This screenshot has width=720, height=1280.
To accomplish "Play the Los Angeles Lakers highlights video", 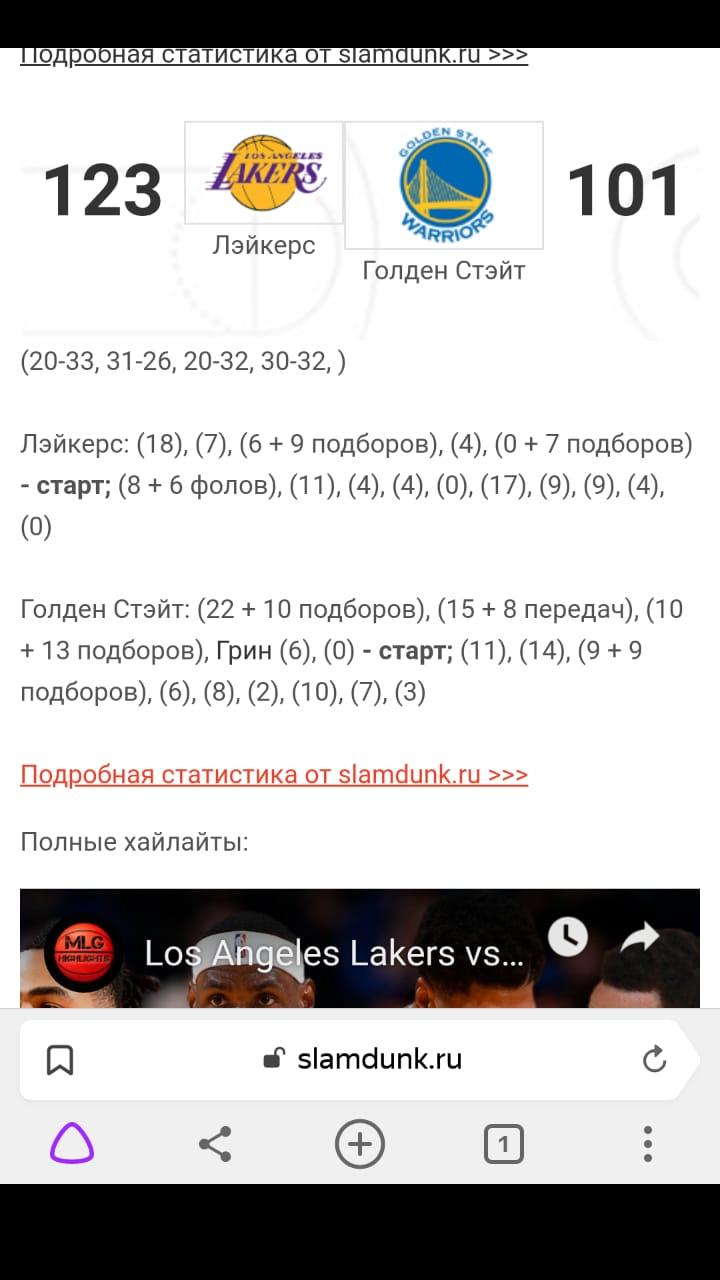I will [x=360, y=948].
